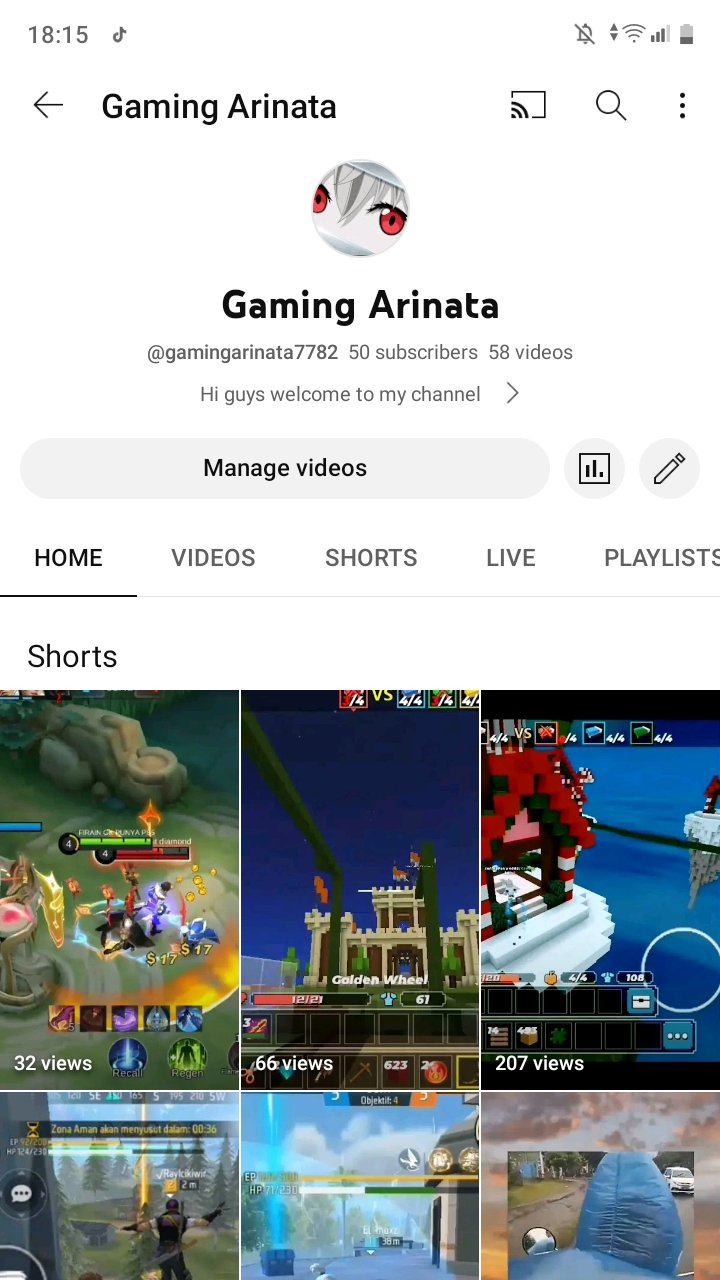View channel analytics

point(594,468)
